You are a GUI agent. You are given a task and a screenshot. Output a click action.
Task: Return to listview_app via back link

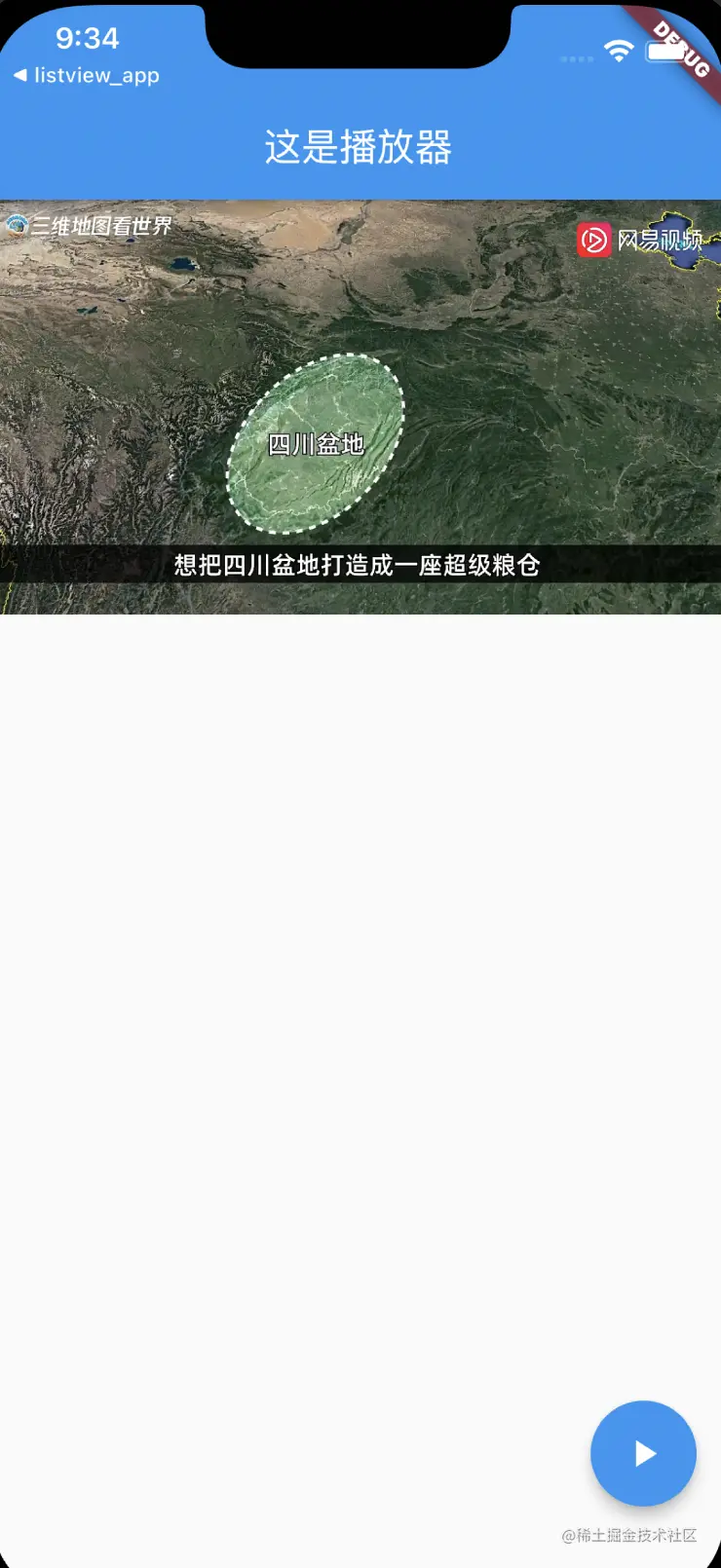pyautogui.click(x=86, y=76)
